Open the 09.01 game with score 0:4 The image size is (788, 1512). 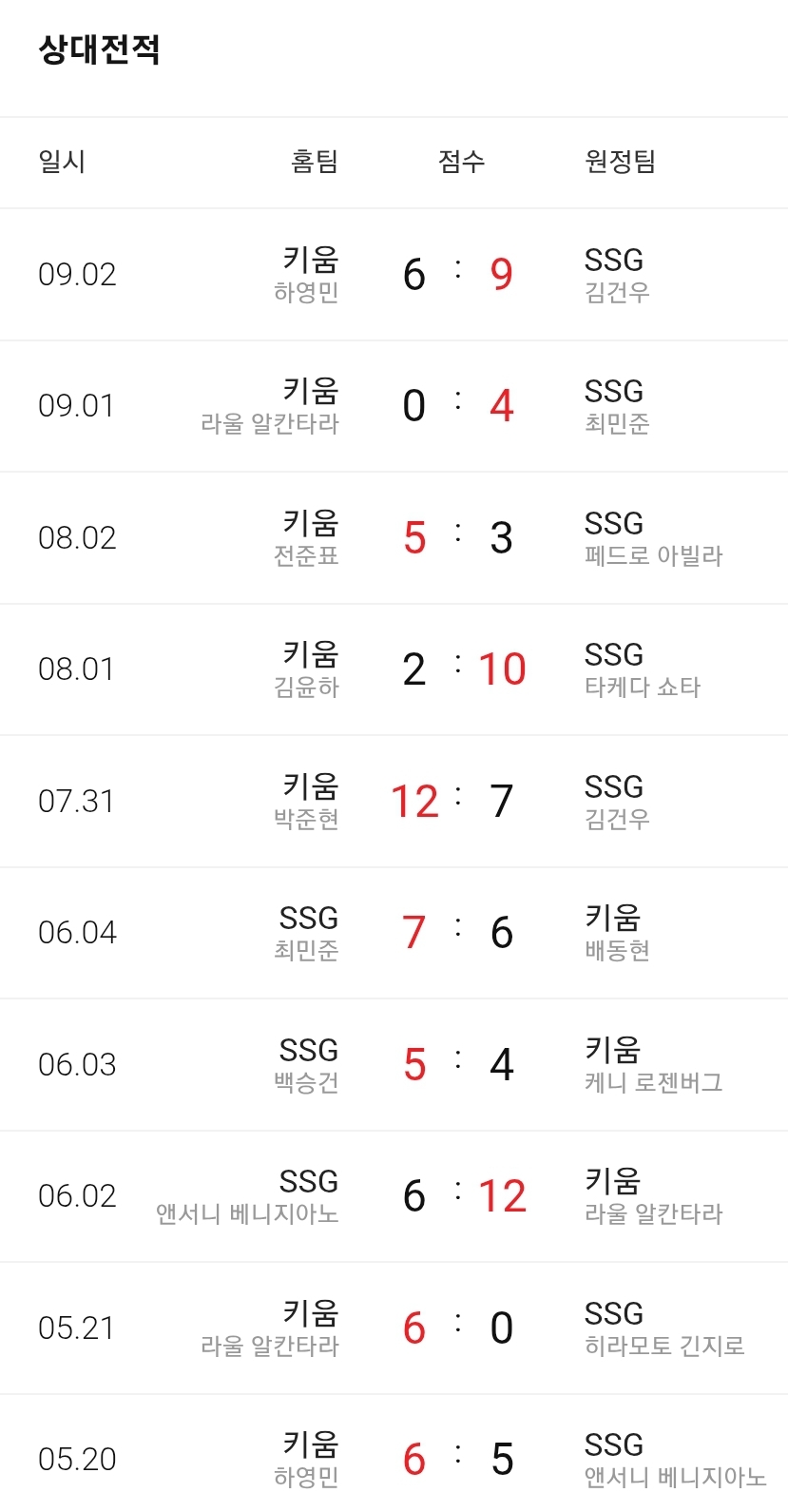pos(394,406)
